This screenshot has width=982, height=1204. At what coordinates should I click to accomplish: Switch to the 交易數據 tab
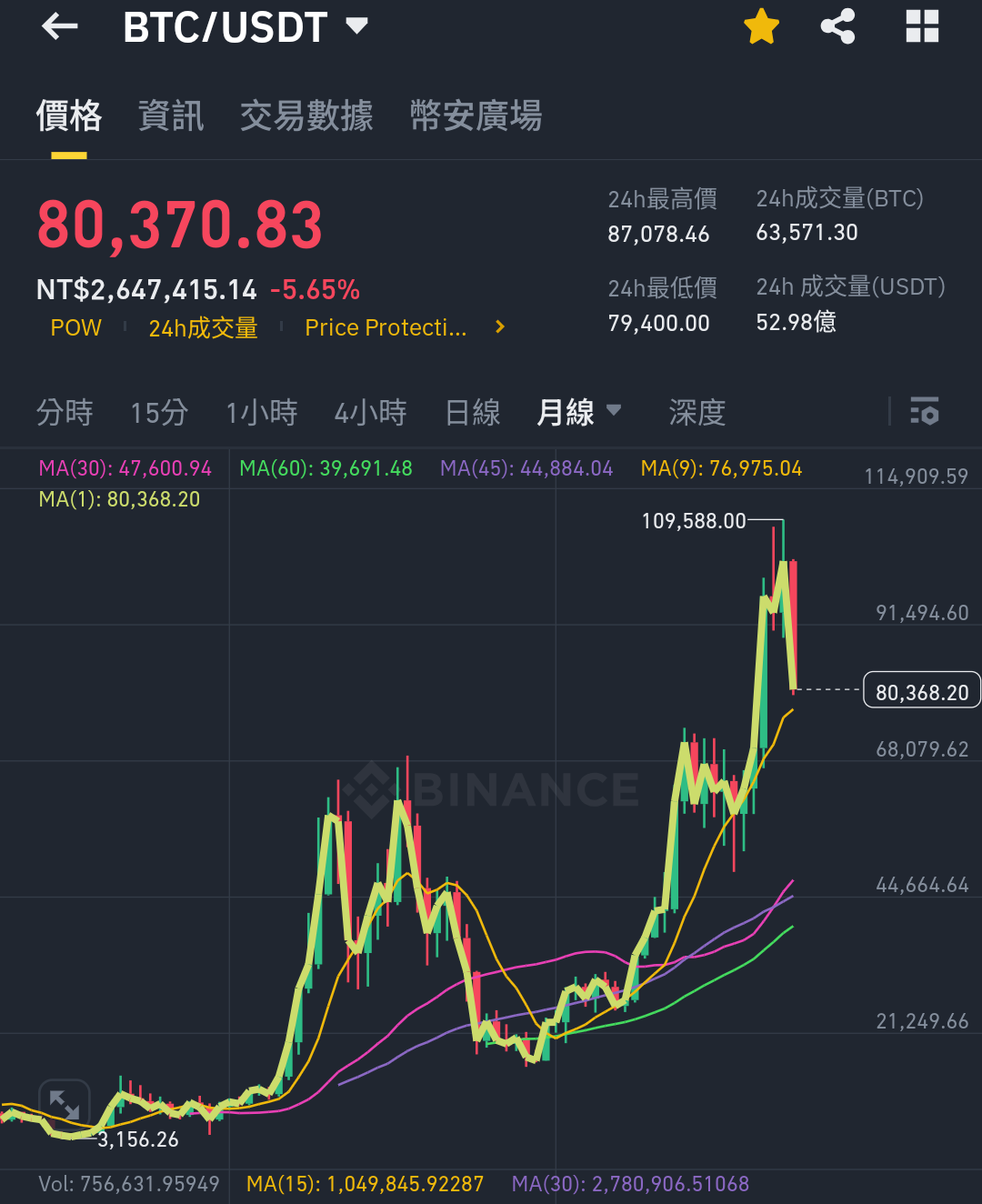pyautogui.click(x=306, y=116)
